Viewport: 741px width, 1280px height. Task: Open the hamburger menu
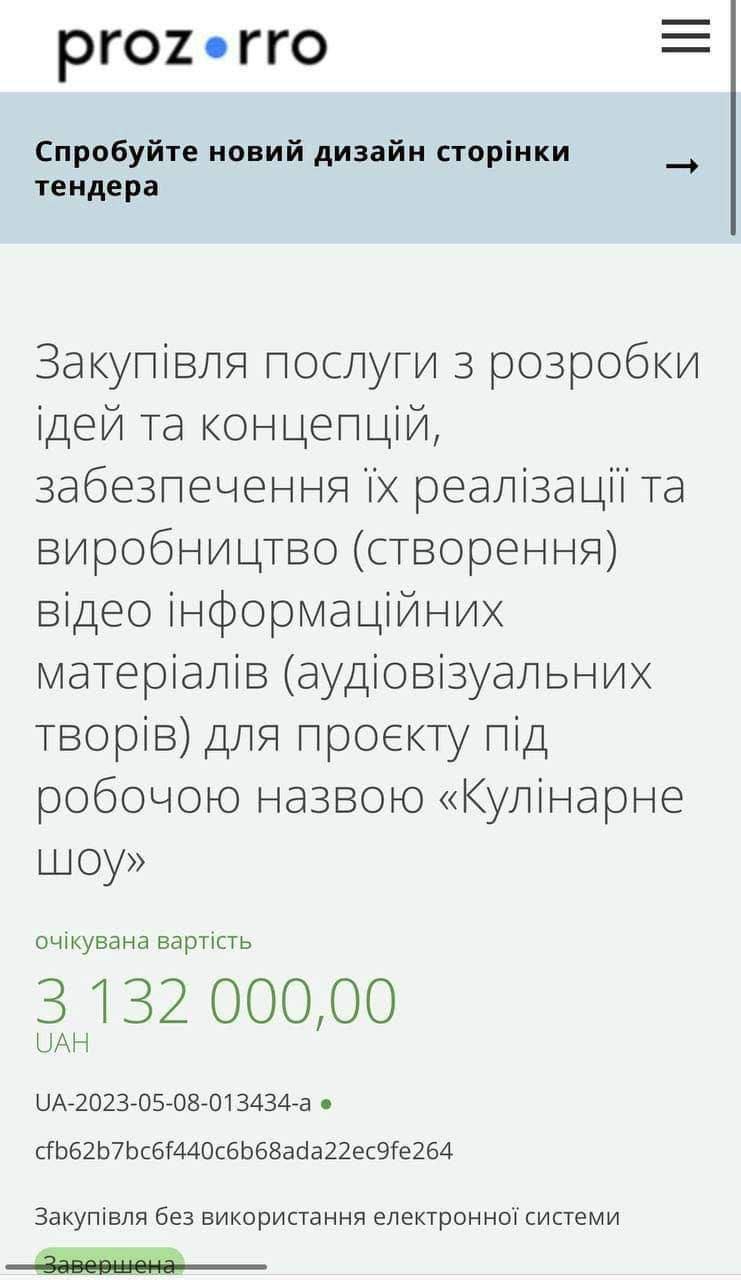tap(685, 37)
